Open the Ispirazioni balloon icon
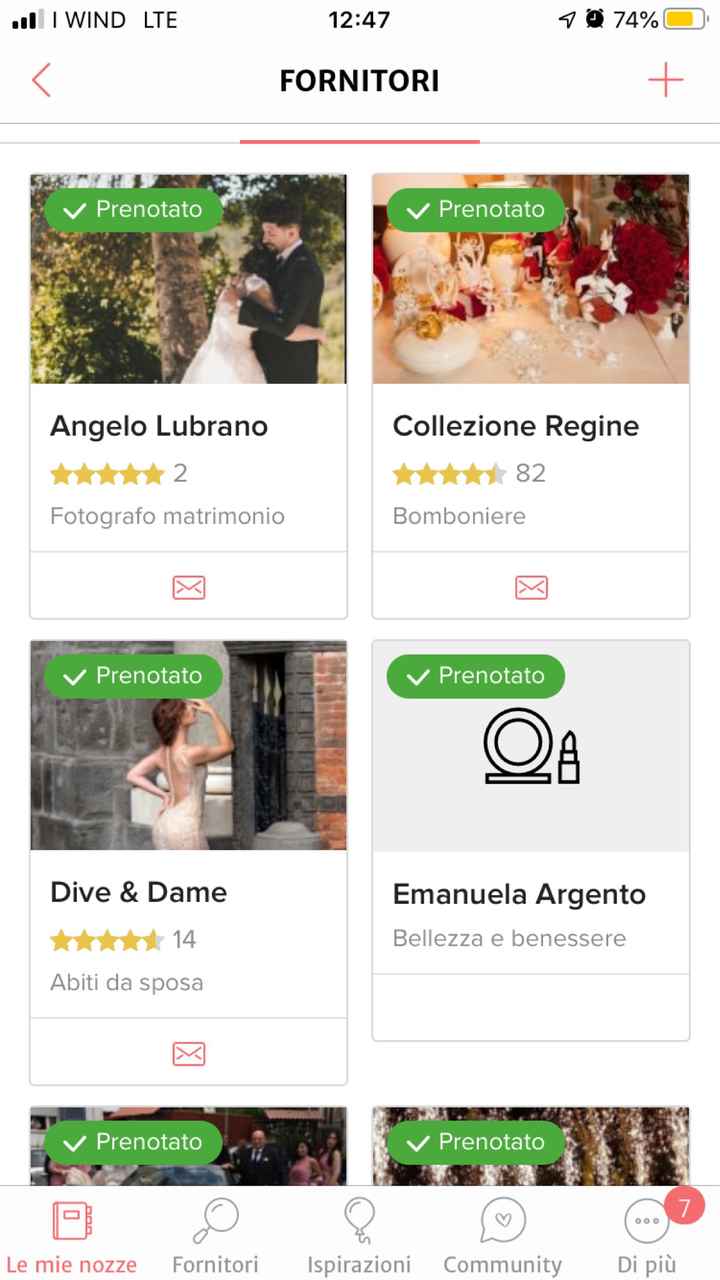 [360, 1222]
